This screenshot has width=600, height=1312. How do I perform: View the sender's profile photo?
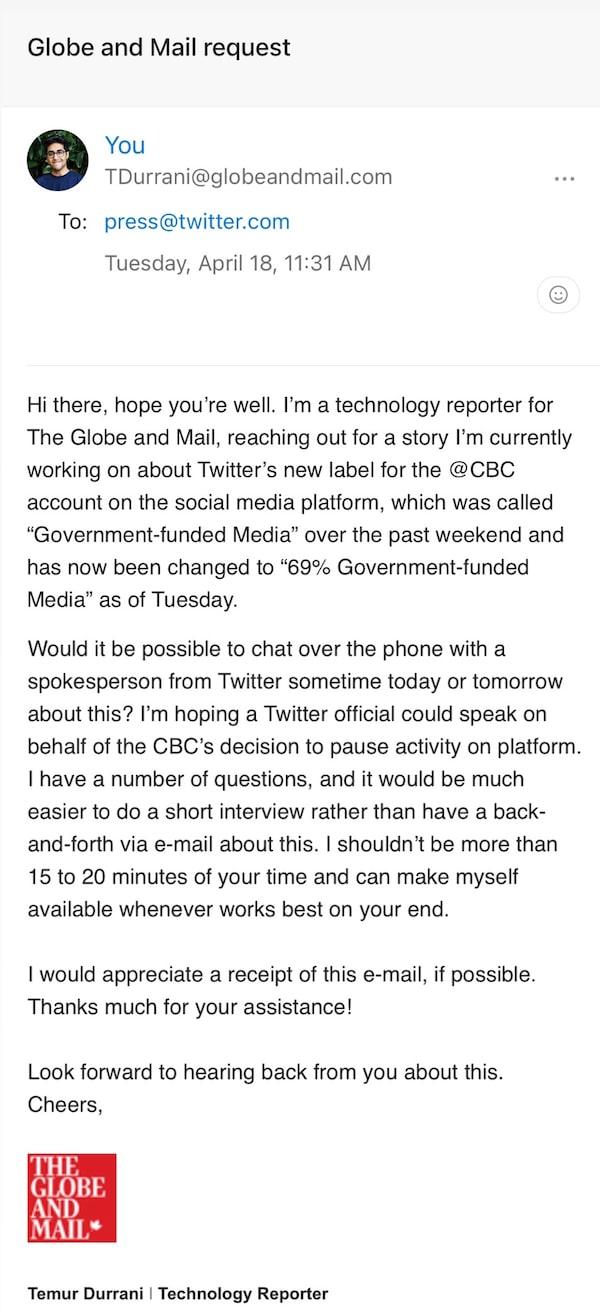[58, 160]
